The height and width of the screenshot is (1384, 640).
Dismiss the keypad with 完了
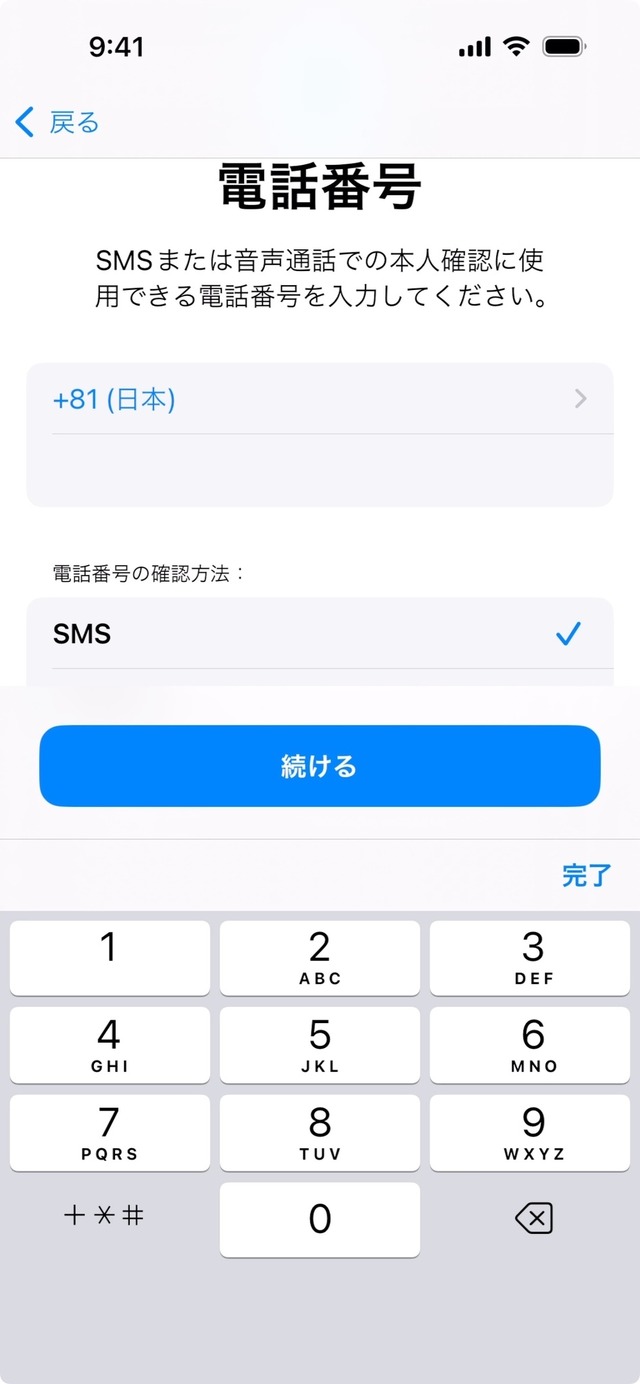pyautogui.click(x=586, y=876)
